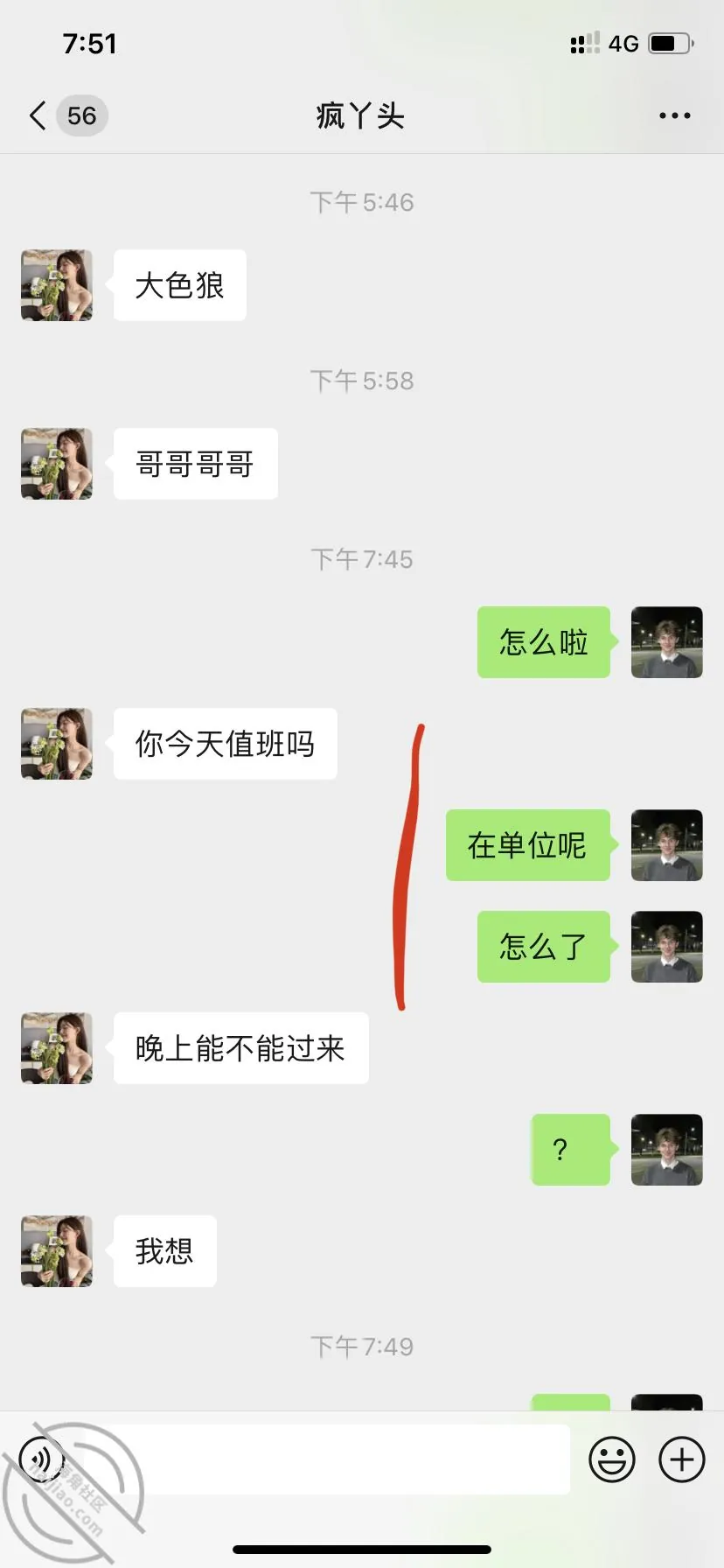Open the emoji sticker panel
This screenshot has height=1568, width=724.
[x=611, y=1459]
